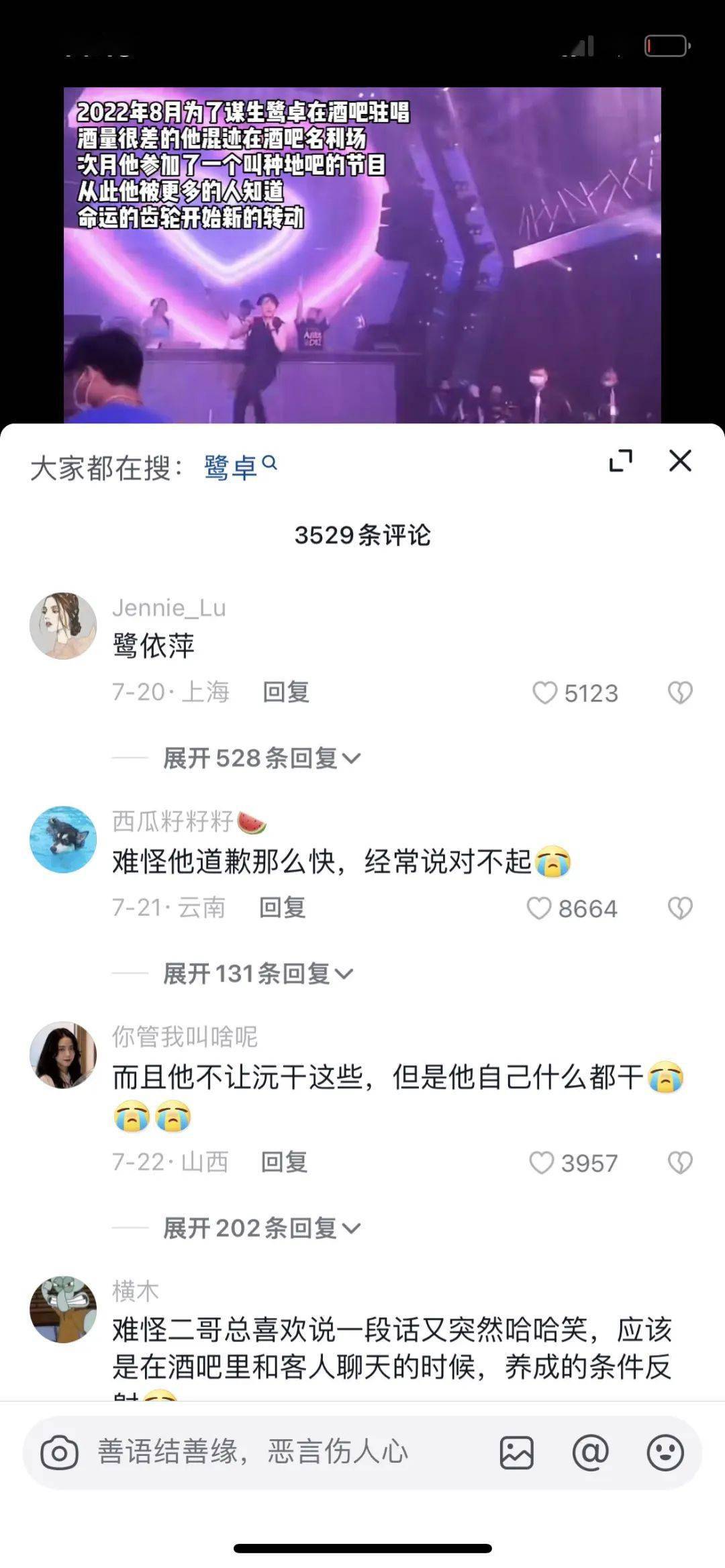Like 你管我叫啥呢's comment
Screen dimensions: 725x1568
point(542,1163)
